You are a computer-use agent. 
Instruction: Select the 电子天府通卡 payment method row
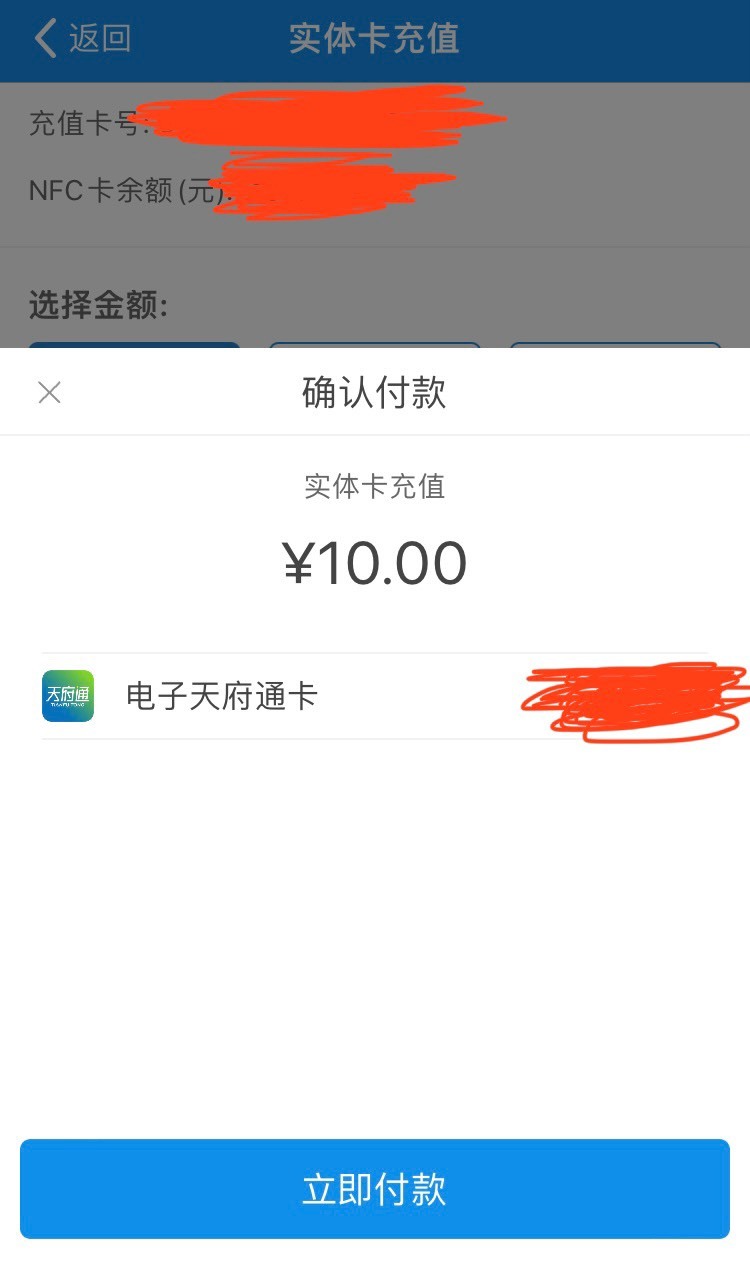point(375,696)
